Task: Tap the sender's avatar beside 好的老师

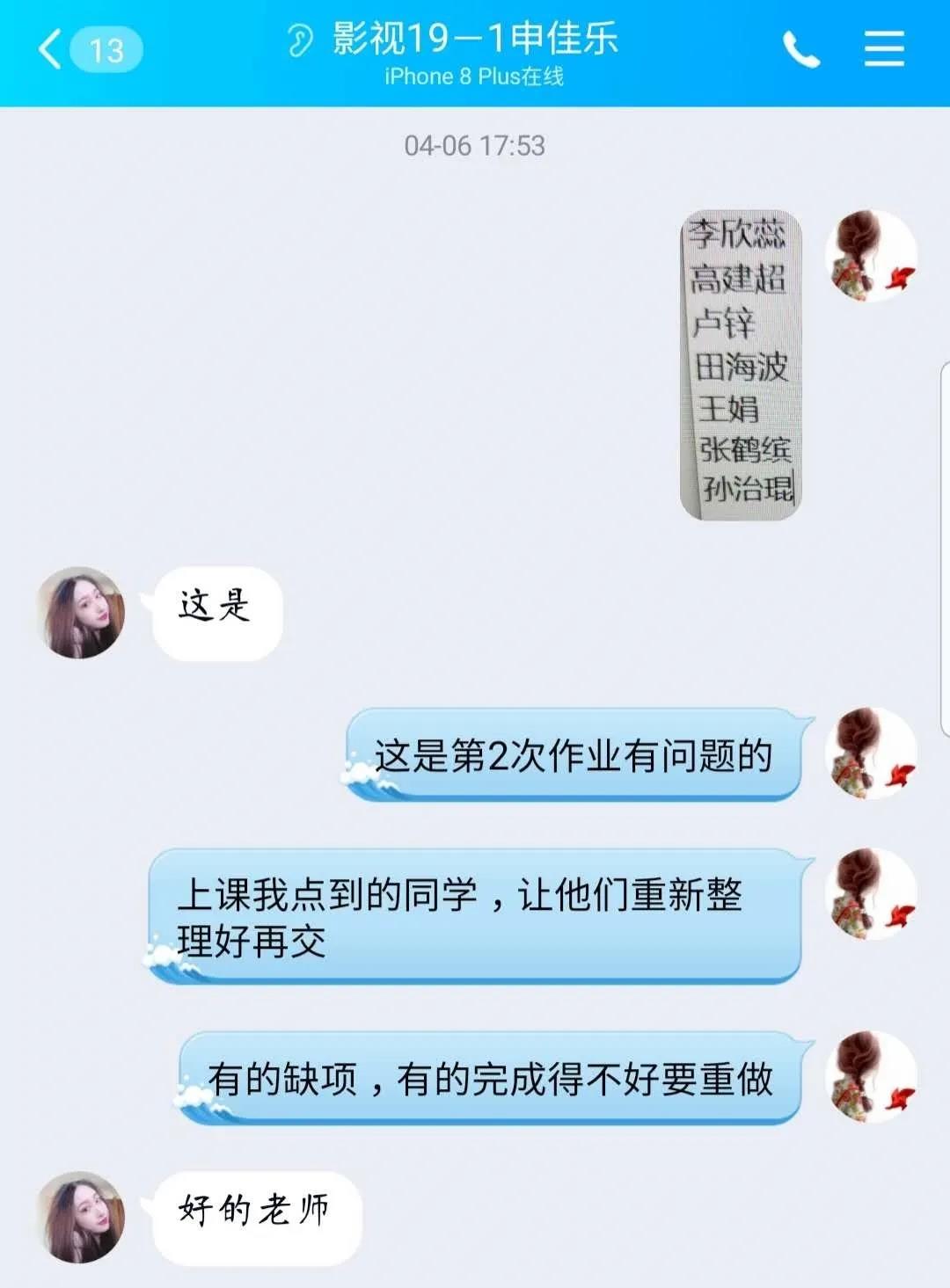Action: click(80, 1217)
